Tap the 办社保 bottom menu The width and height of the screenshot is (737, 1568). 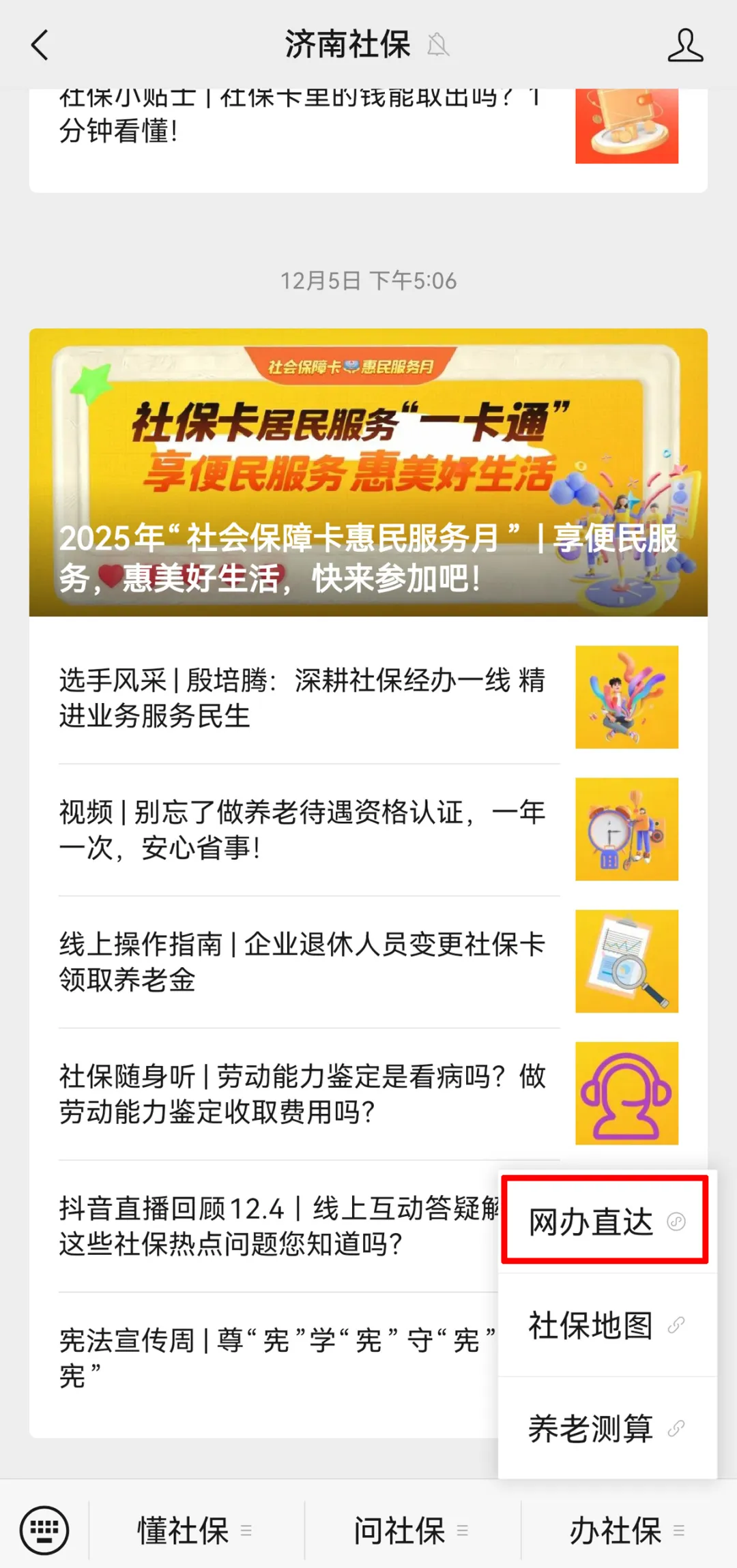click(626, 1530)
